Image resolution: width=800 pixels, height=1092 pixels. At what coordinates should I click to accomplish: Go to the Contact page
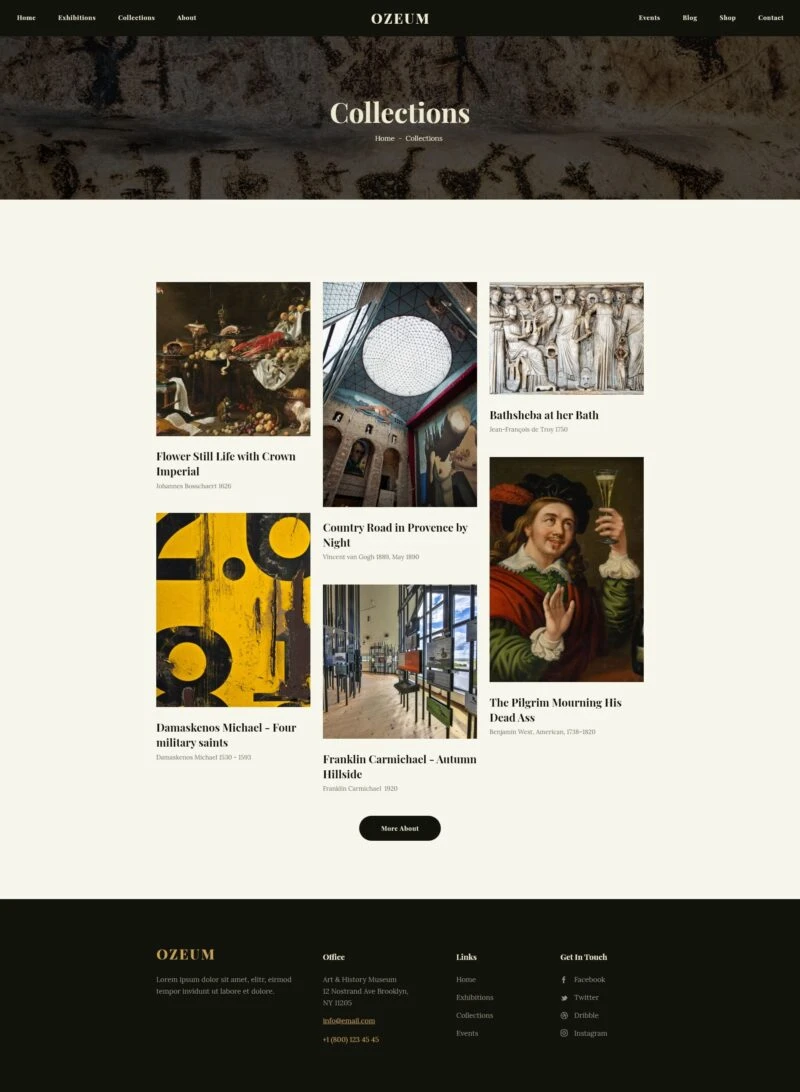pos(770,18)
